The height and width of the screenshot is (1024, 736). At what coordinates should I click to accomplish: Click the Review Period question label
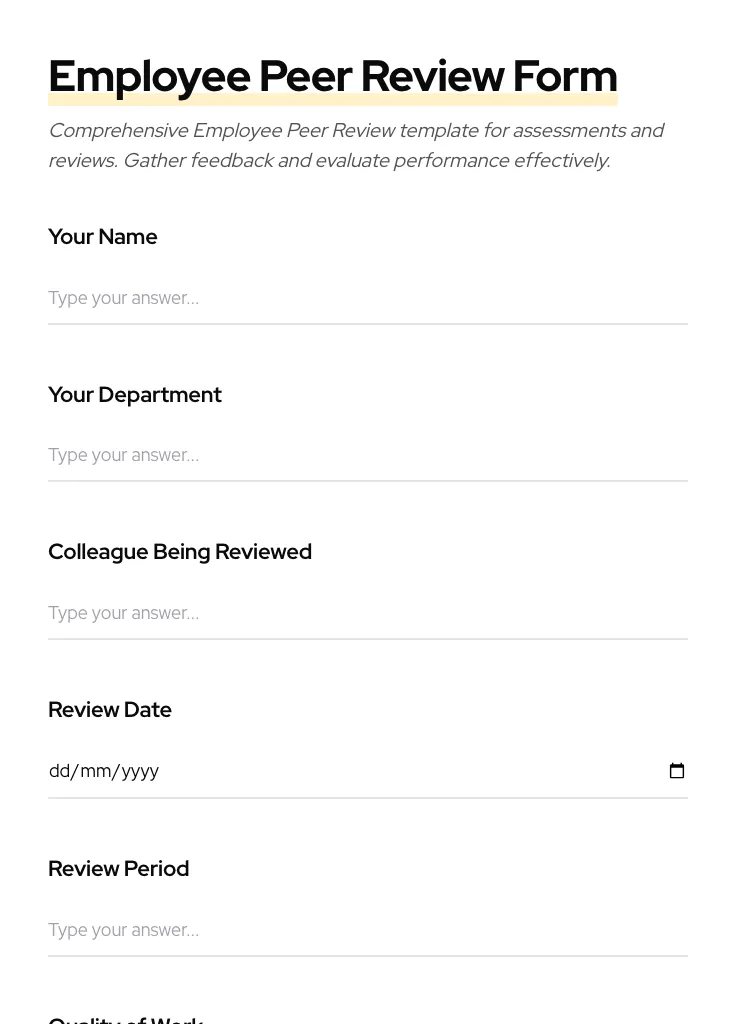click(x=118, y=868)
